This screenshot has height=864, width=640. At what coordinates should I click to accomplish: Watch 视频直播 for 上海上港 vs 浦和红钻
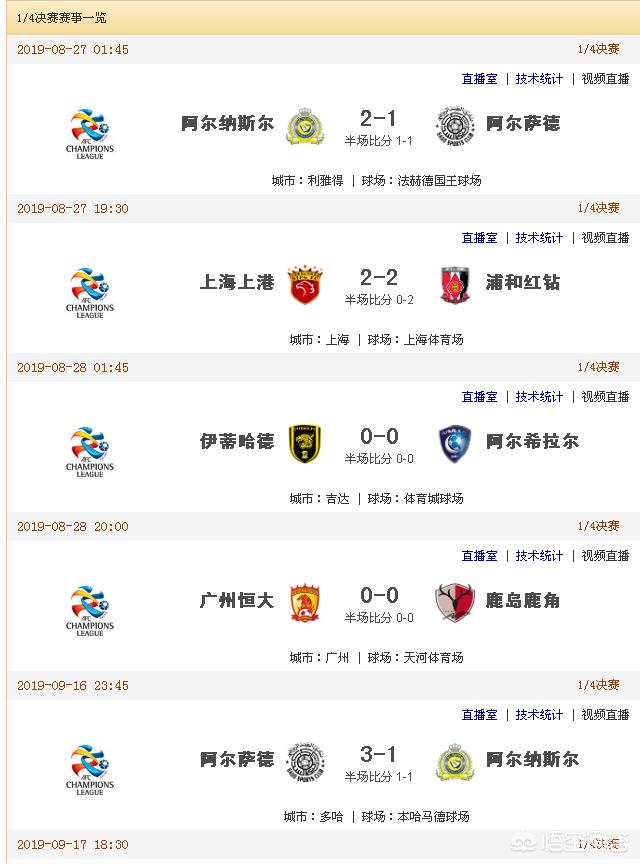pyautogui.click(x=605, y=238)
